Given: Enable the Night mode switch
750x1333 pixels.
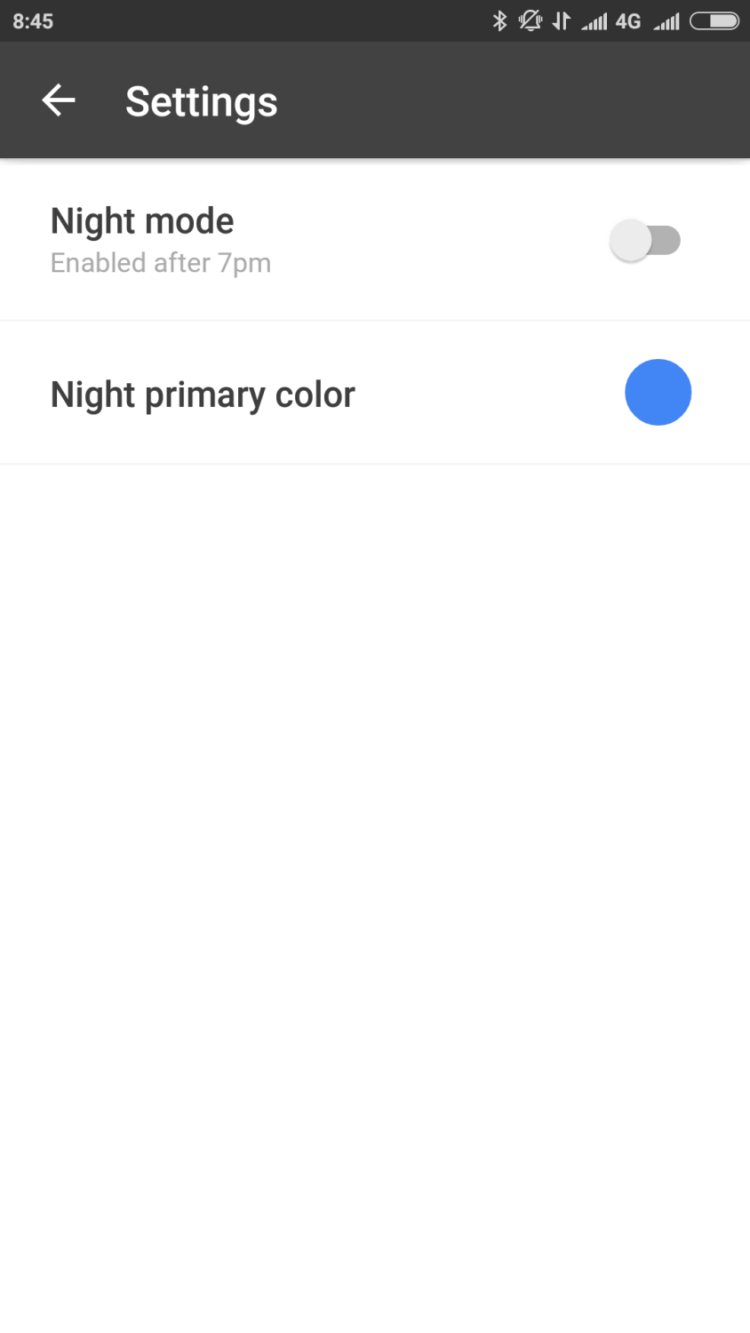Looking at the screenshot, I should [x=645, y=241].
